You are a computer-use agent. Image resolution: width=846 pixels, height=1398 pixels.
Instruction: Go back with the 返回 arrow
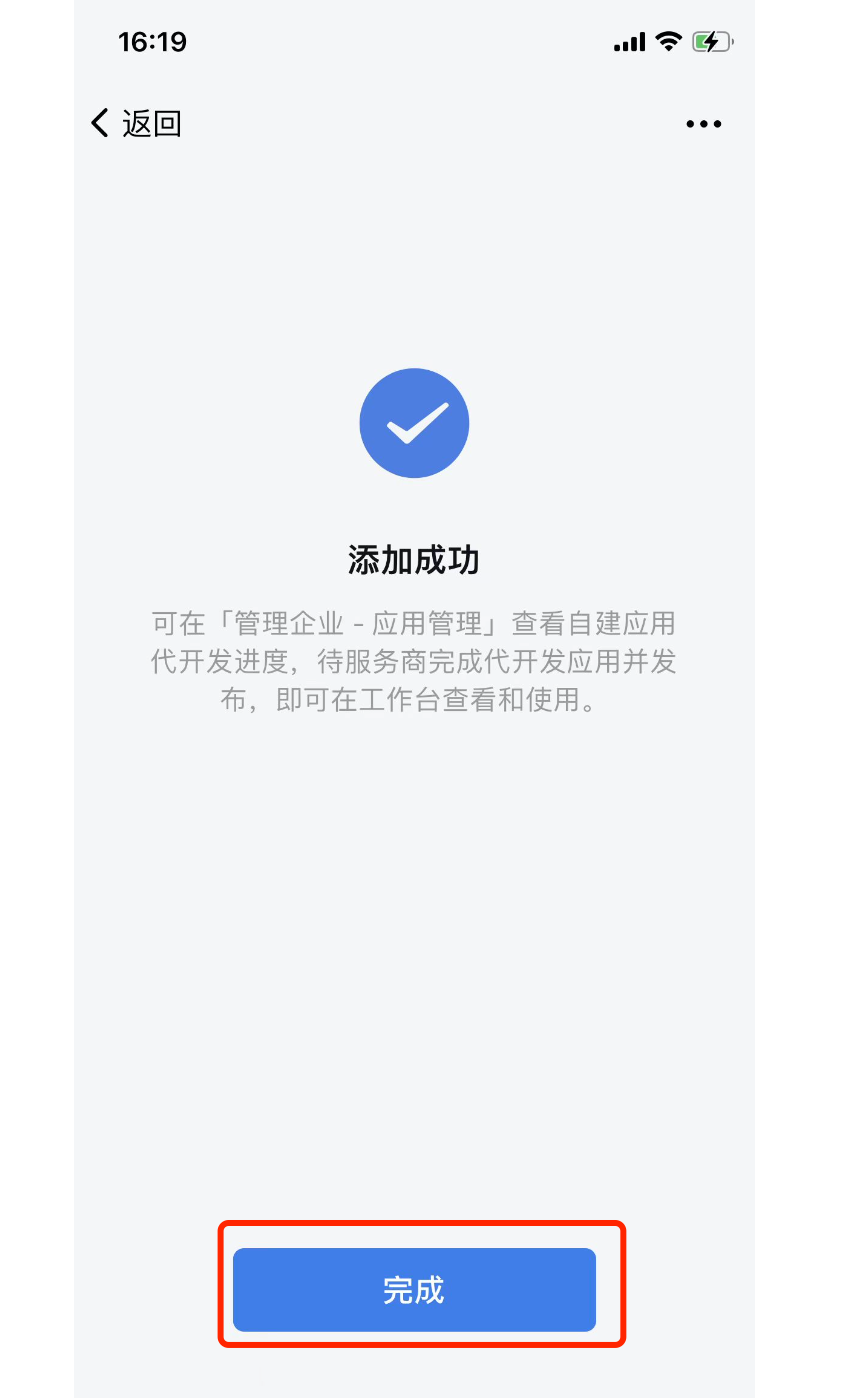click(x=135, y=124)
